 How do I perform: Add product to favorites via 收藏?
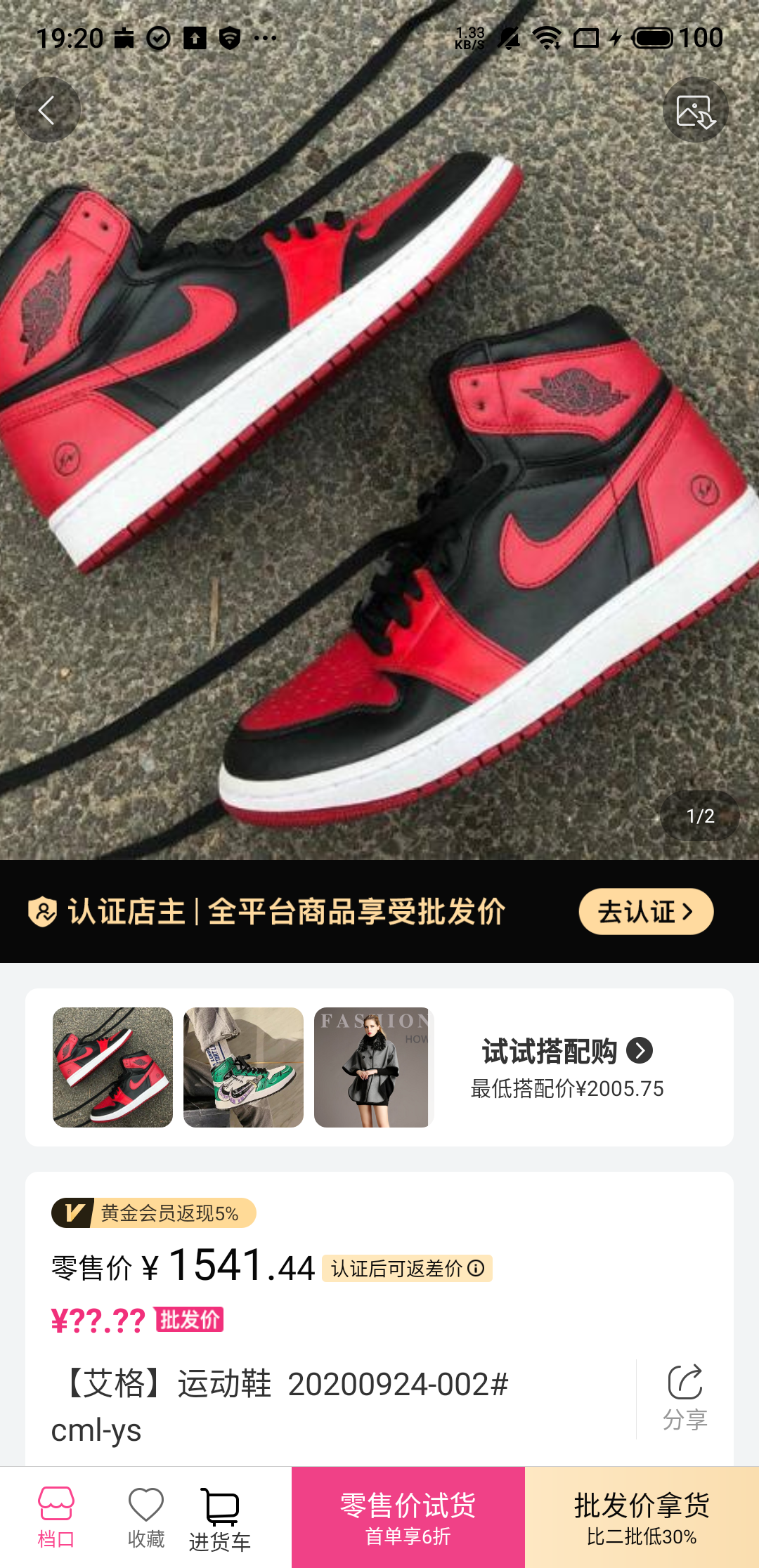146,1518
